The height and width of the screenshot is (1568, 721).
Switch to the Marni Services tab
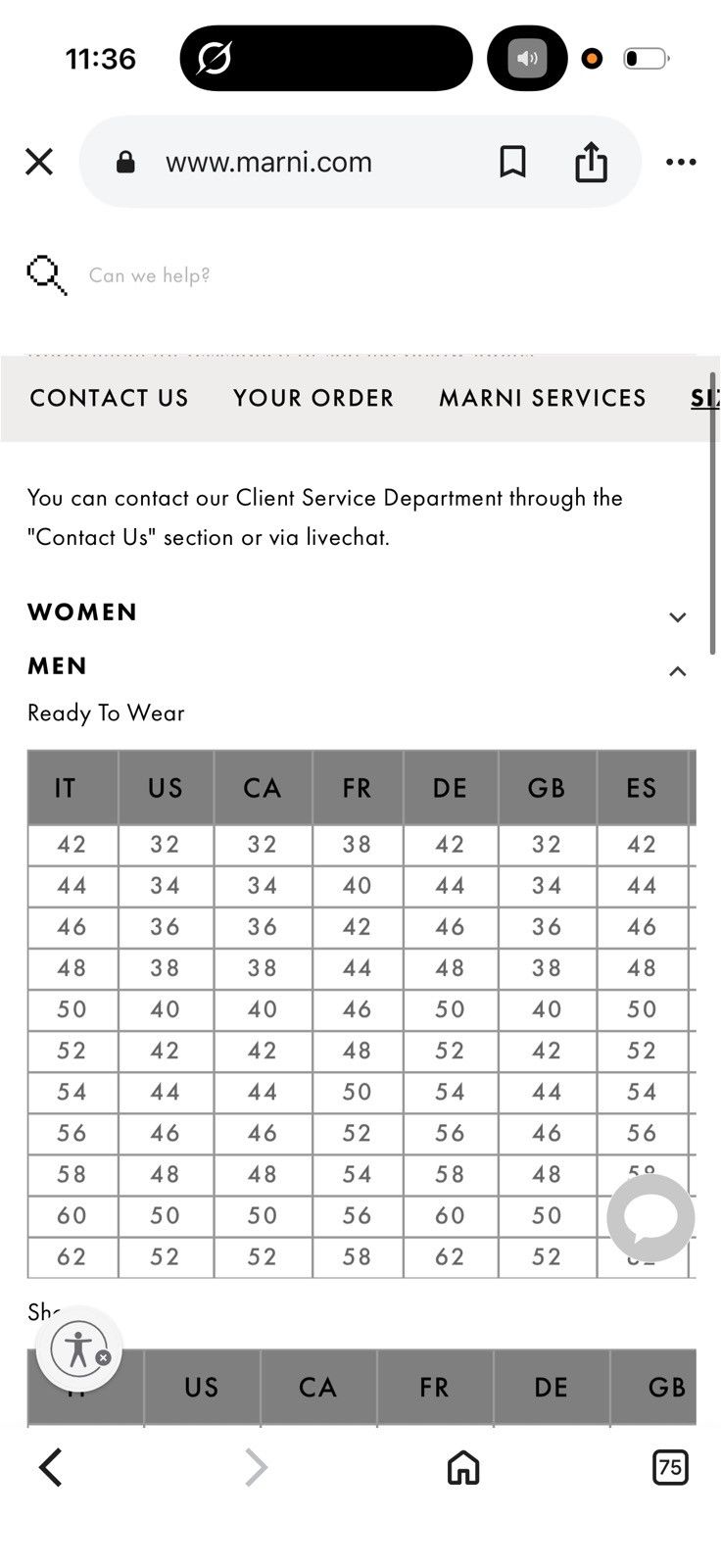point(543,398)
